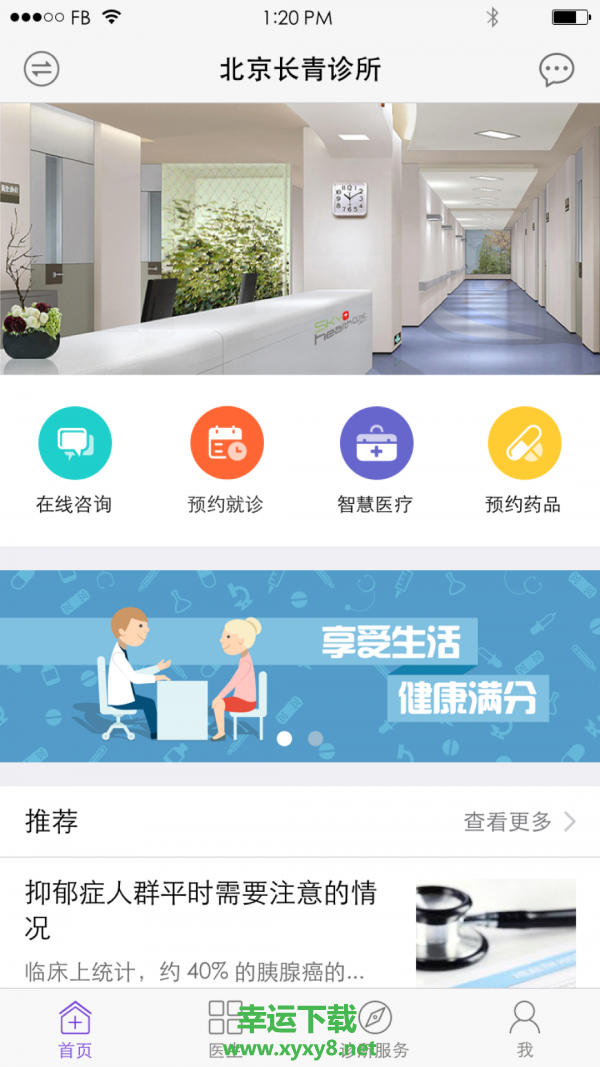Switch to the 我 profile tab
600x1067 pixels.
(525, 1028)
